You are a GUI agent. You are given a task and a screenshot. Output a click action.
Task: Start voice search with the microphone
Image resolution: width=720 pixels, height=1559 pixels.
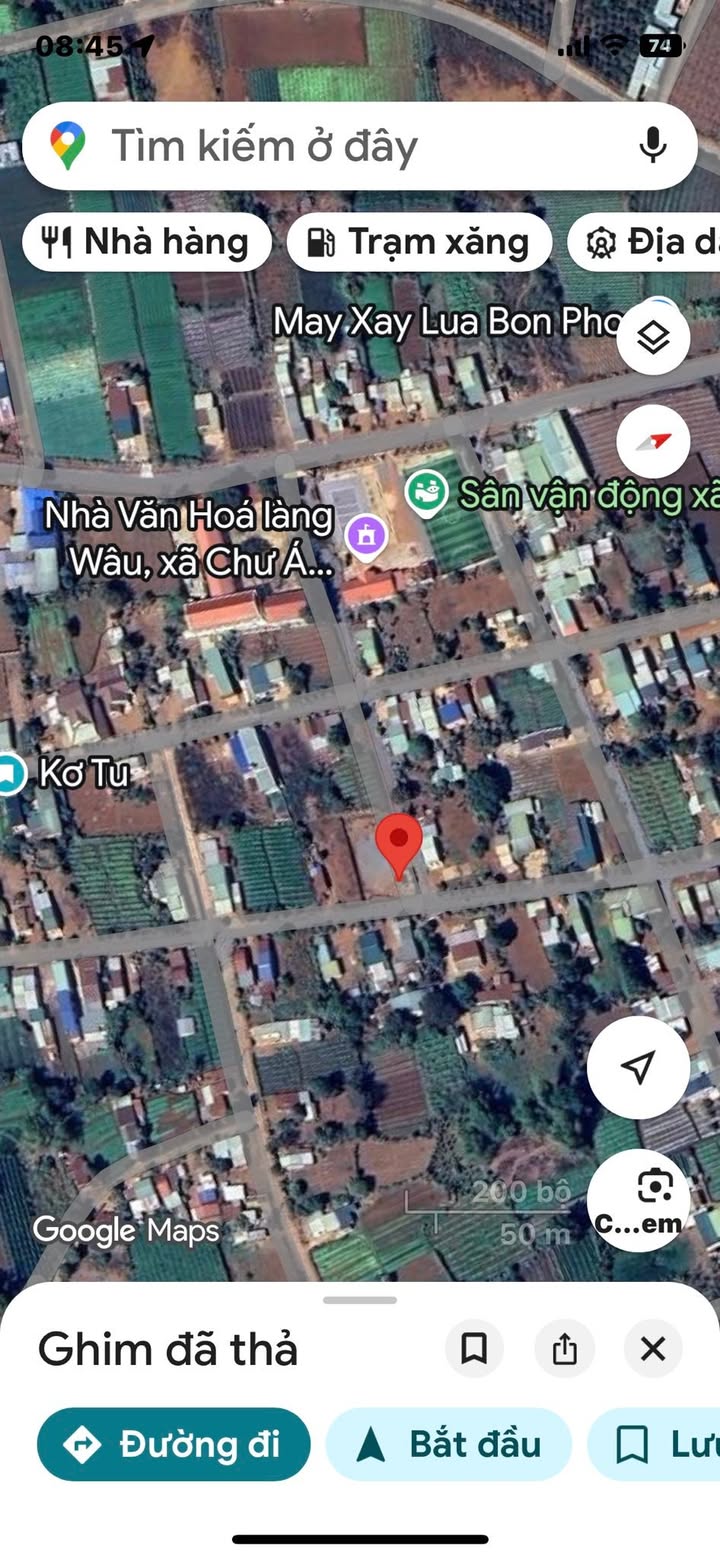pyautogui.click(x=652, y=146)
